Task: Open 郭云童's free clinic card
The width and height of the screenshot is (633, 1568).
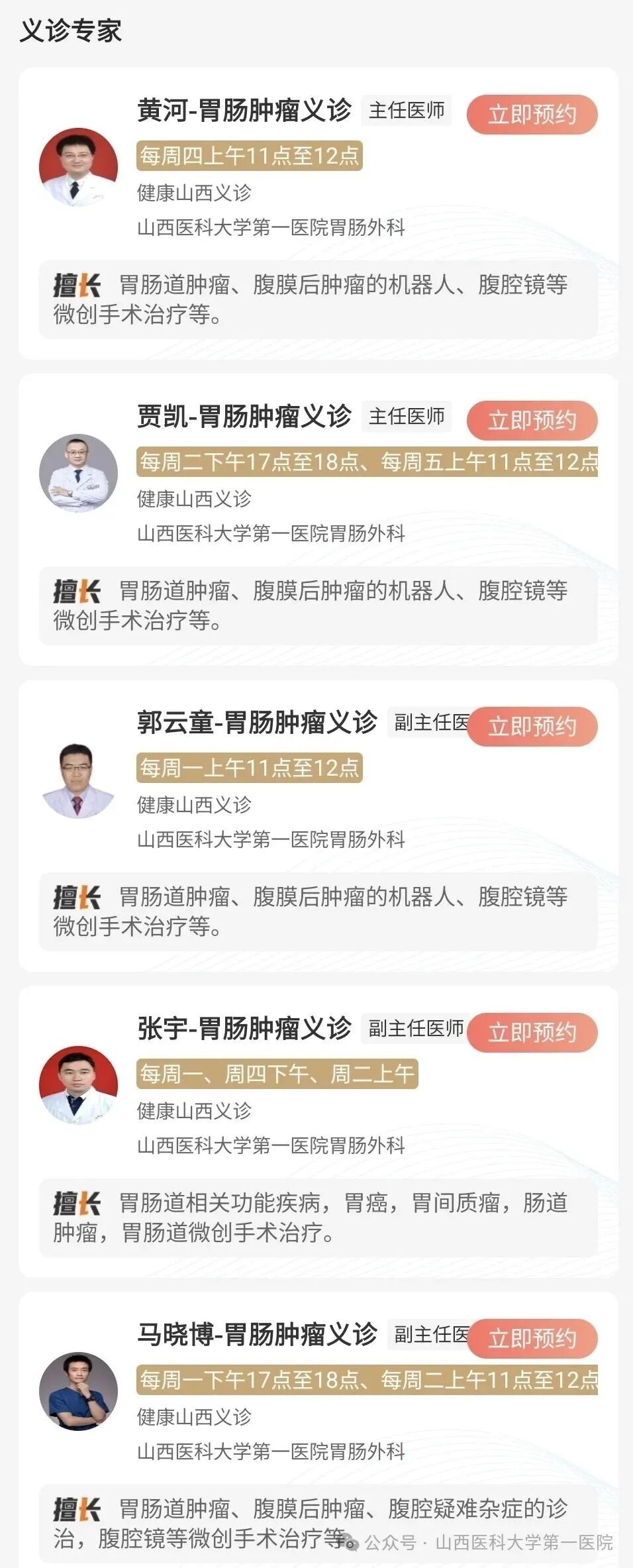Action: tap(257, 723)
